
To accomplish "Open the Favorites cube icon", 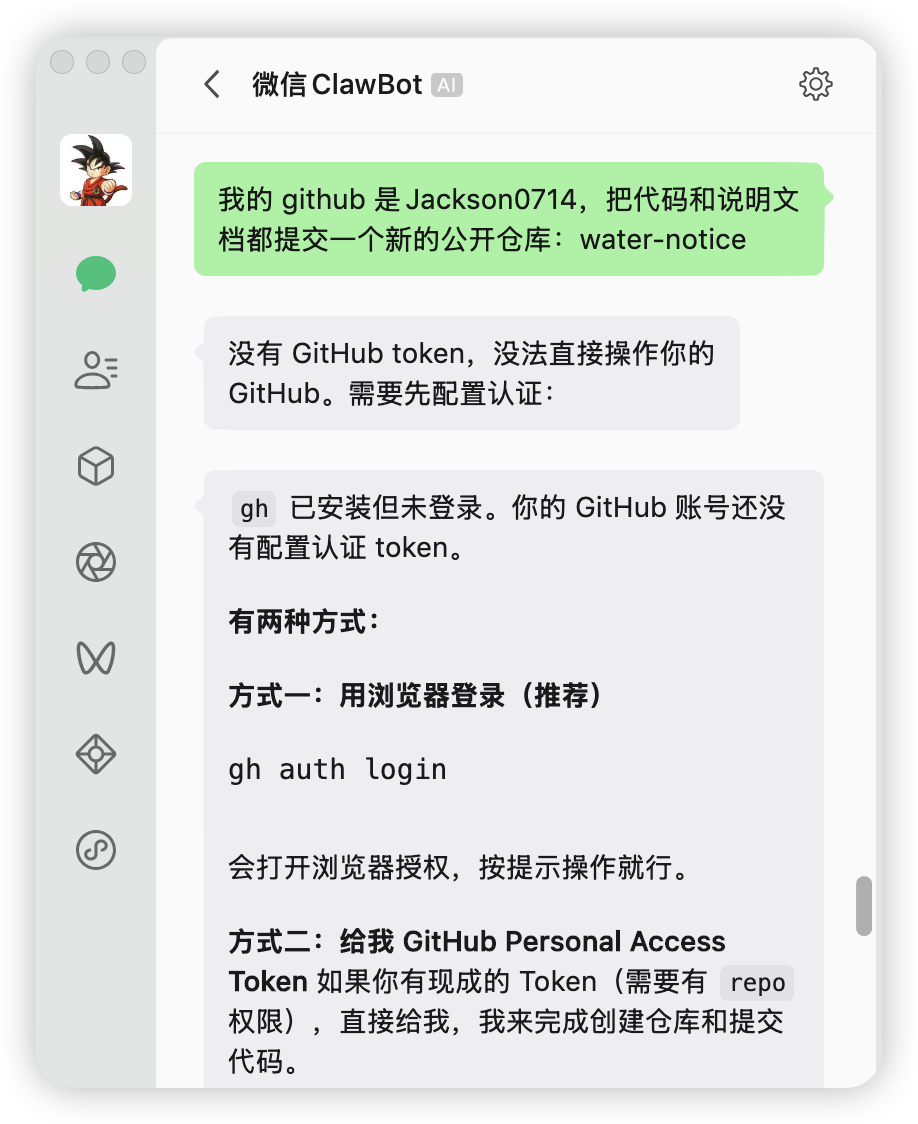I will coord(96,466).
